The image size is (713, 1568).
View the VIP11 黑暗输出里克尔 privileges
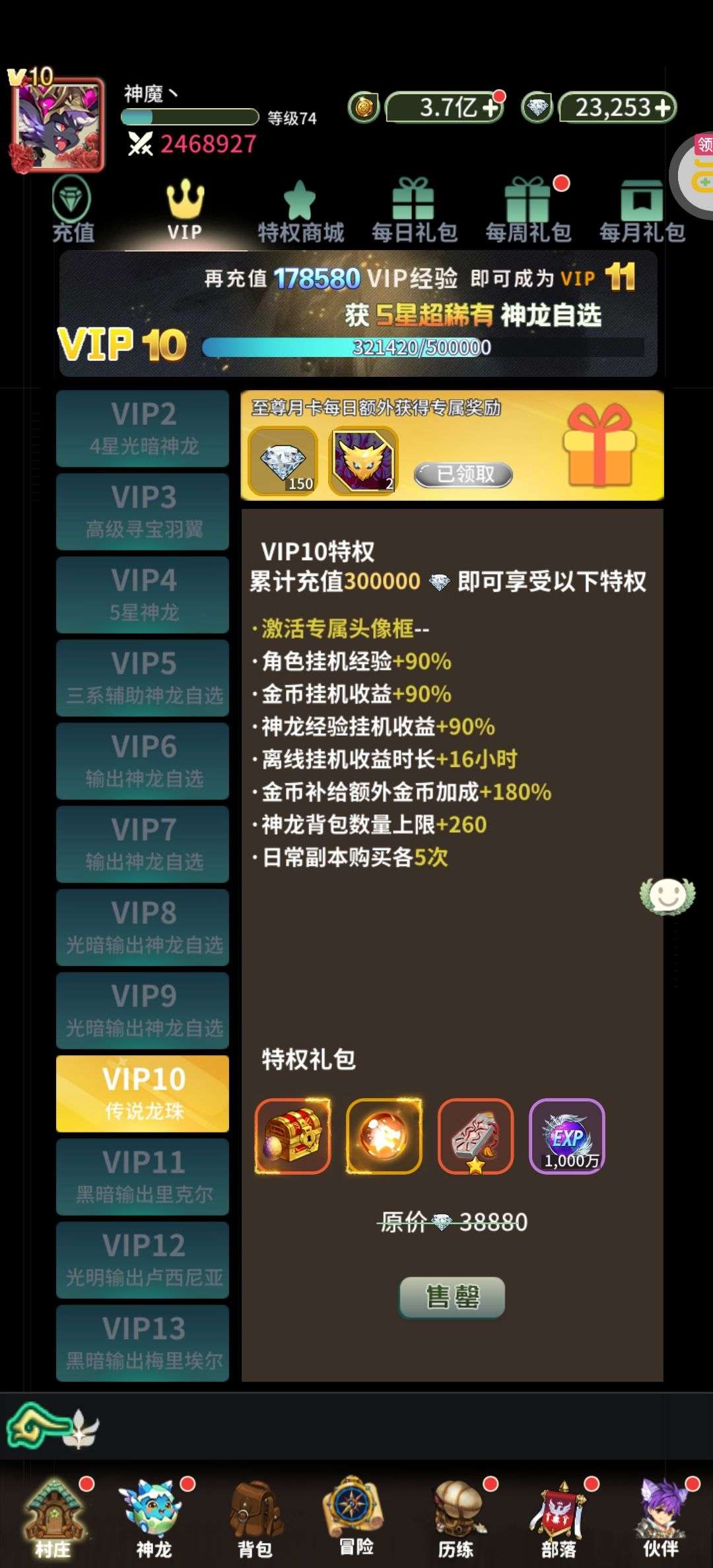click(143, 1177)
